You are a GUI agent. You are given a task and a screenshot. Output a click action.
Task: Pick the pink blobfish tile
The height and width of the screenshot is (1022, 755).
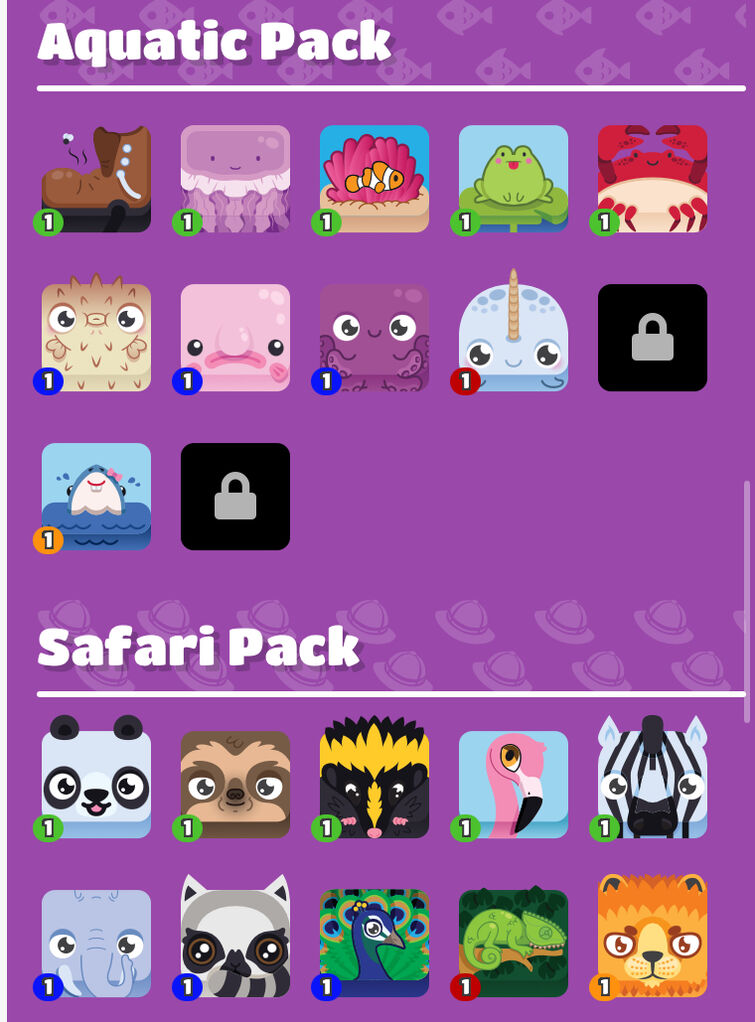[x=235, y=337]
